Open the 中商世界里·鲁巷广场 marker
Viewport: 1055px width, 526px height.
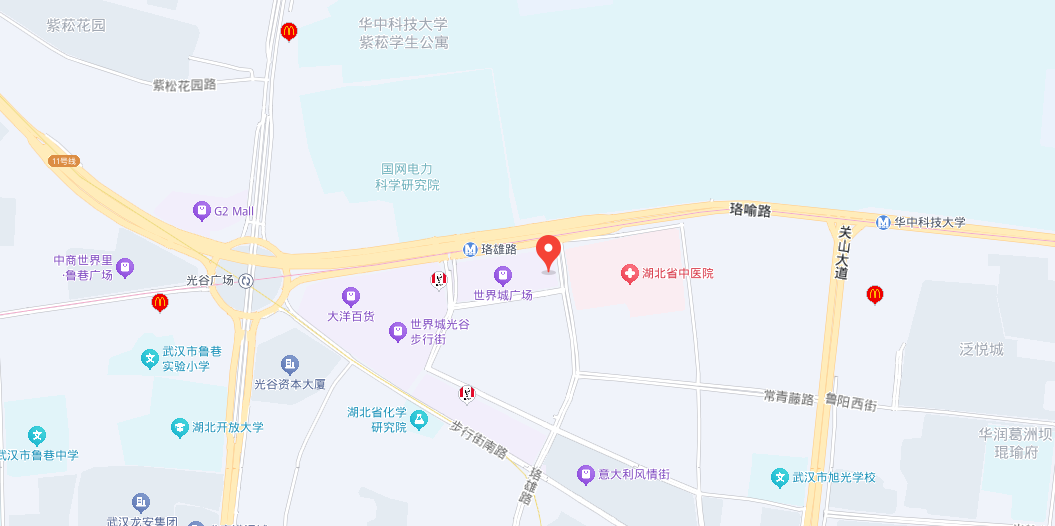point(125,267)
